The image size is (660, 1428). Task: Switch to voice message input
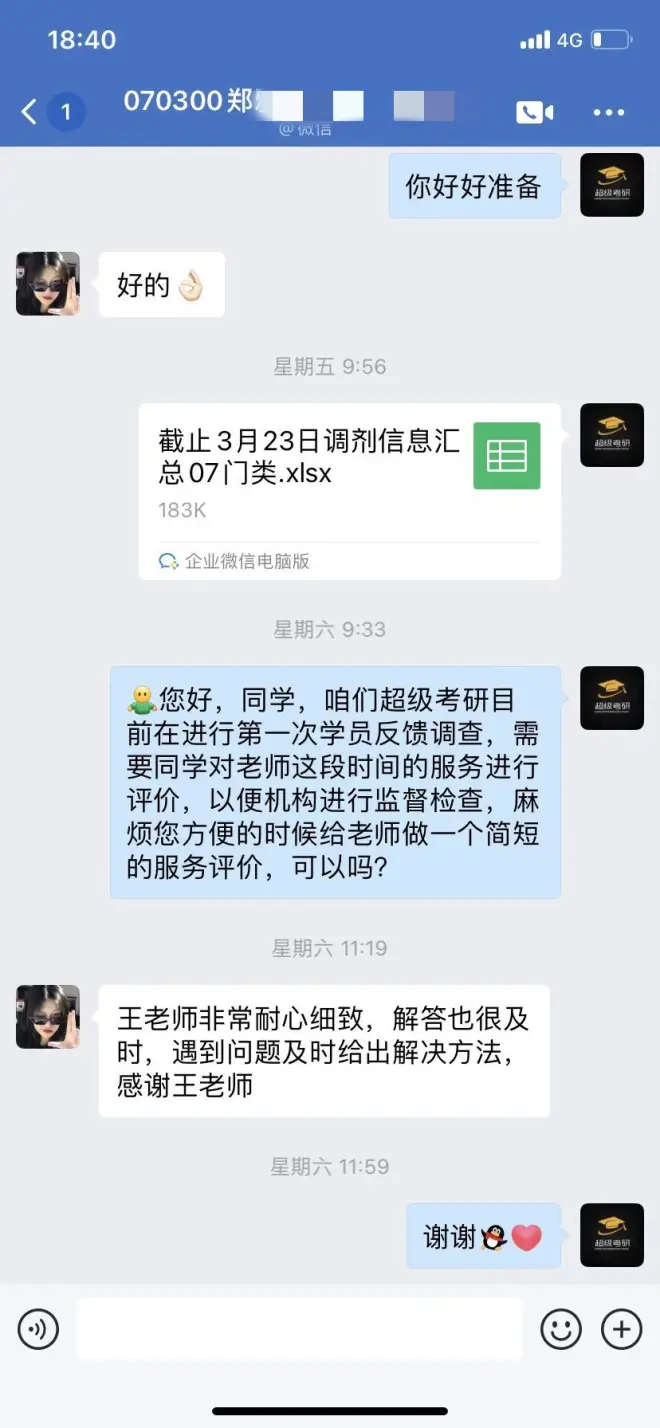(x=38, y=1329)
